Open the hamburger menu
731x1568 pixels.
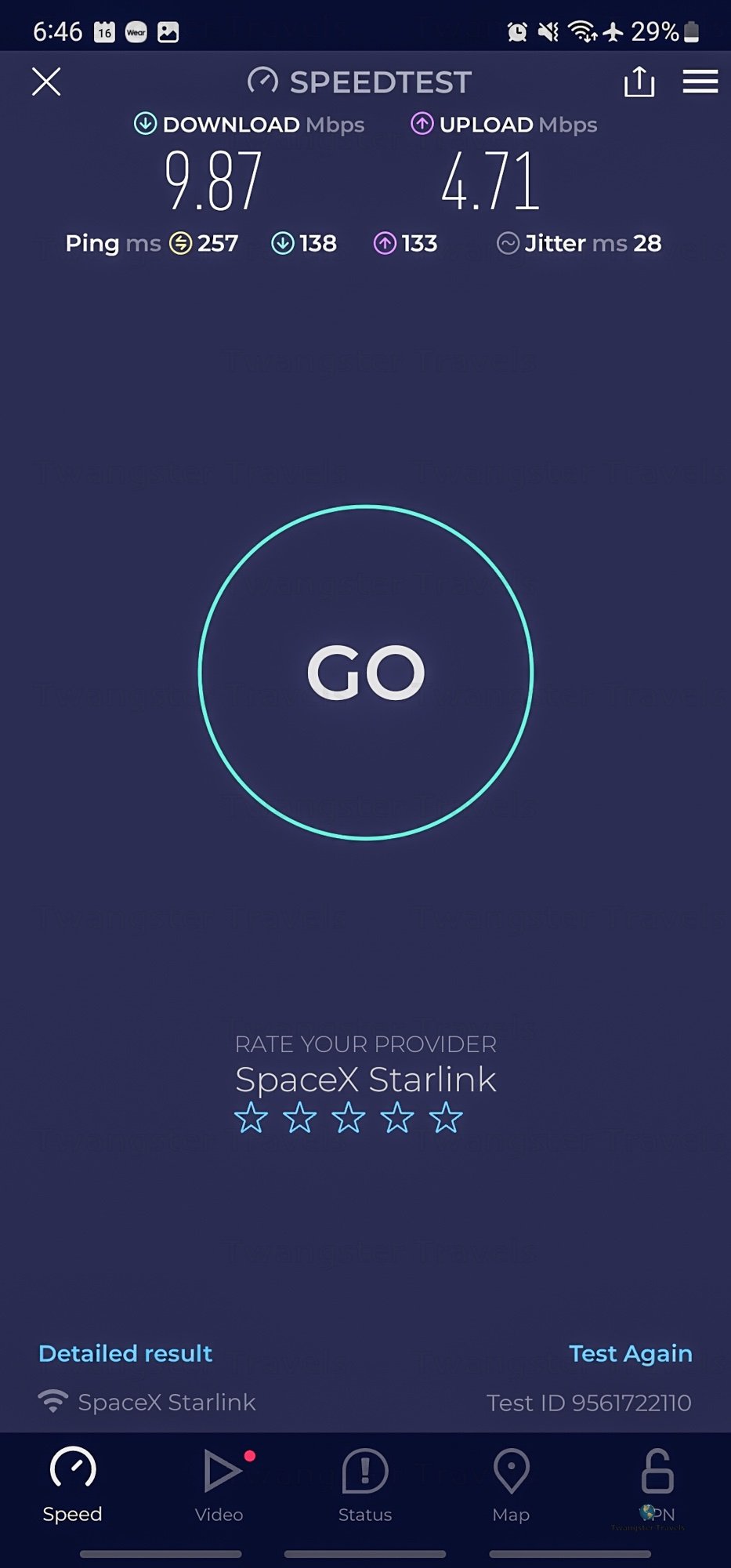[x=700, y=82]
